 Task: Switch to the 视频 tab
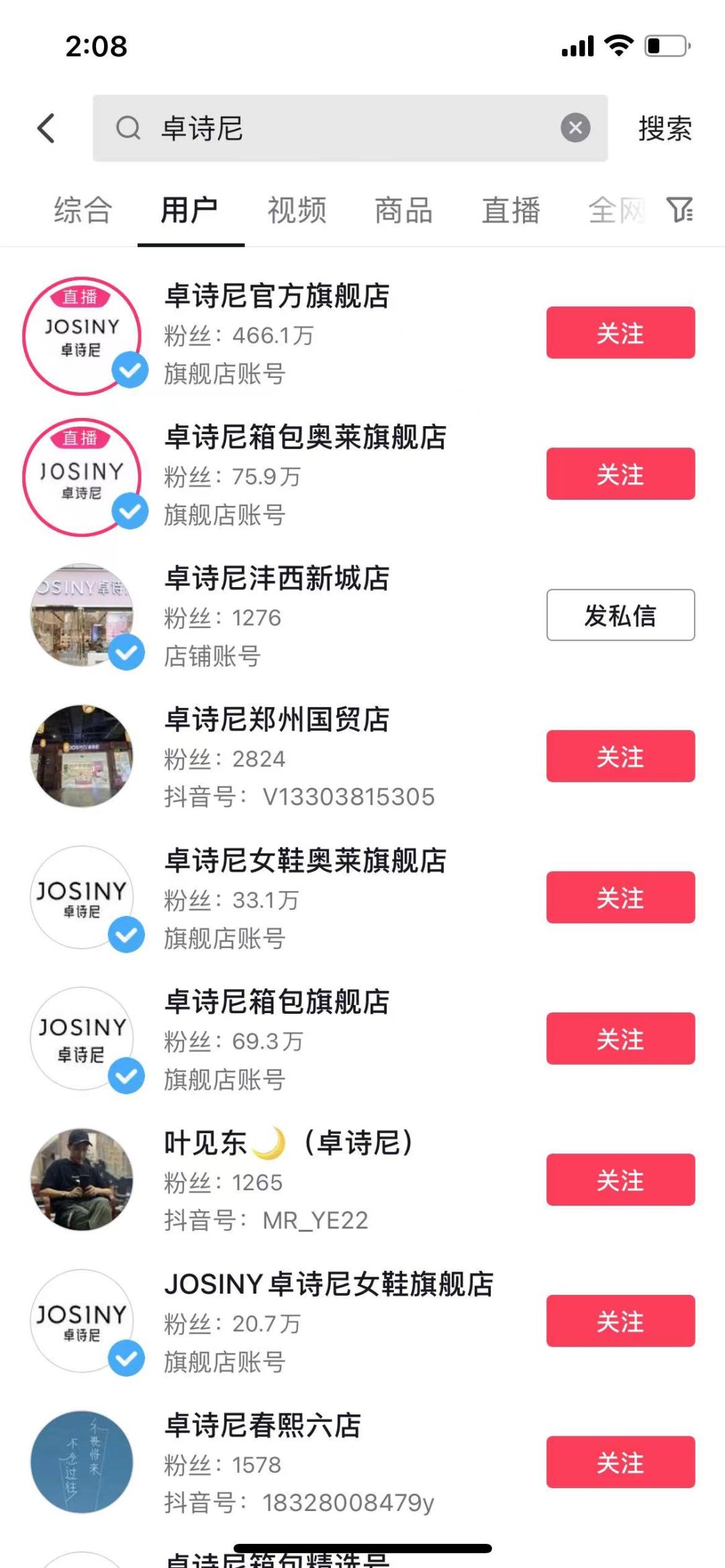coord(296,211)
